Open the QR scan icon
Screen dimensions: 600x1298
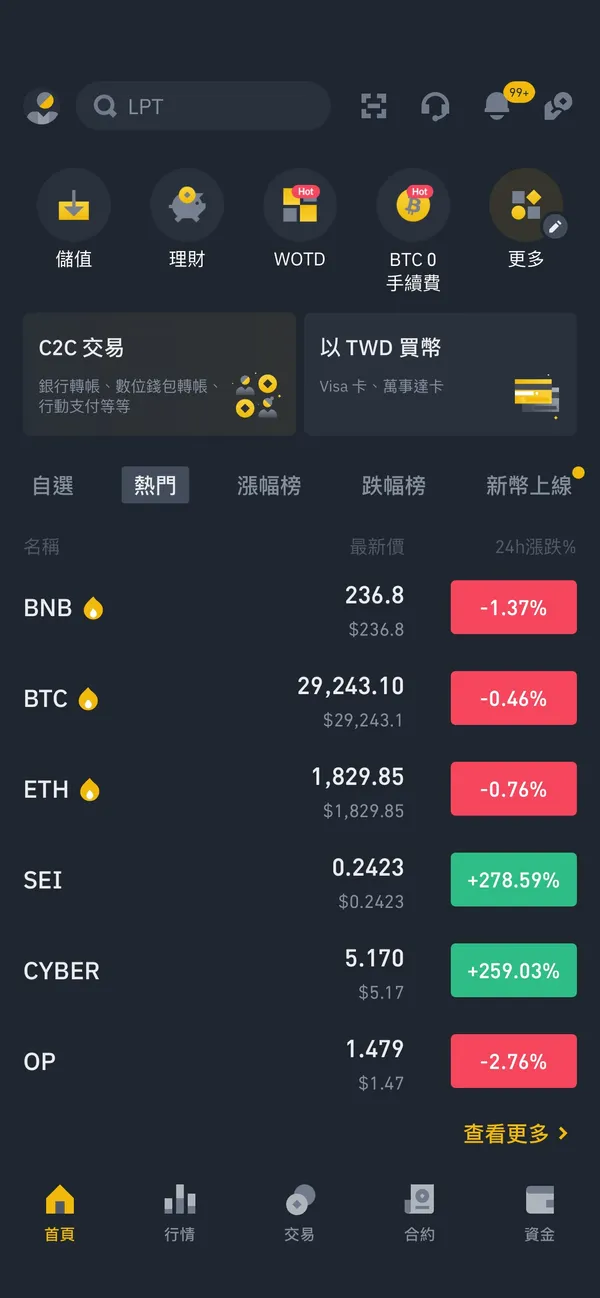click(x=374, y=106)
